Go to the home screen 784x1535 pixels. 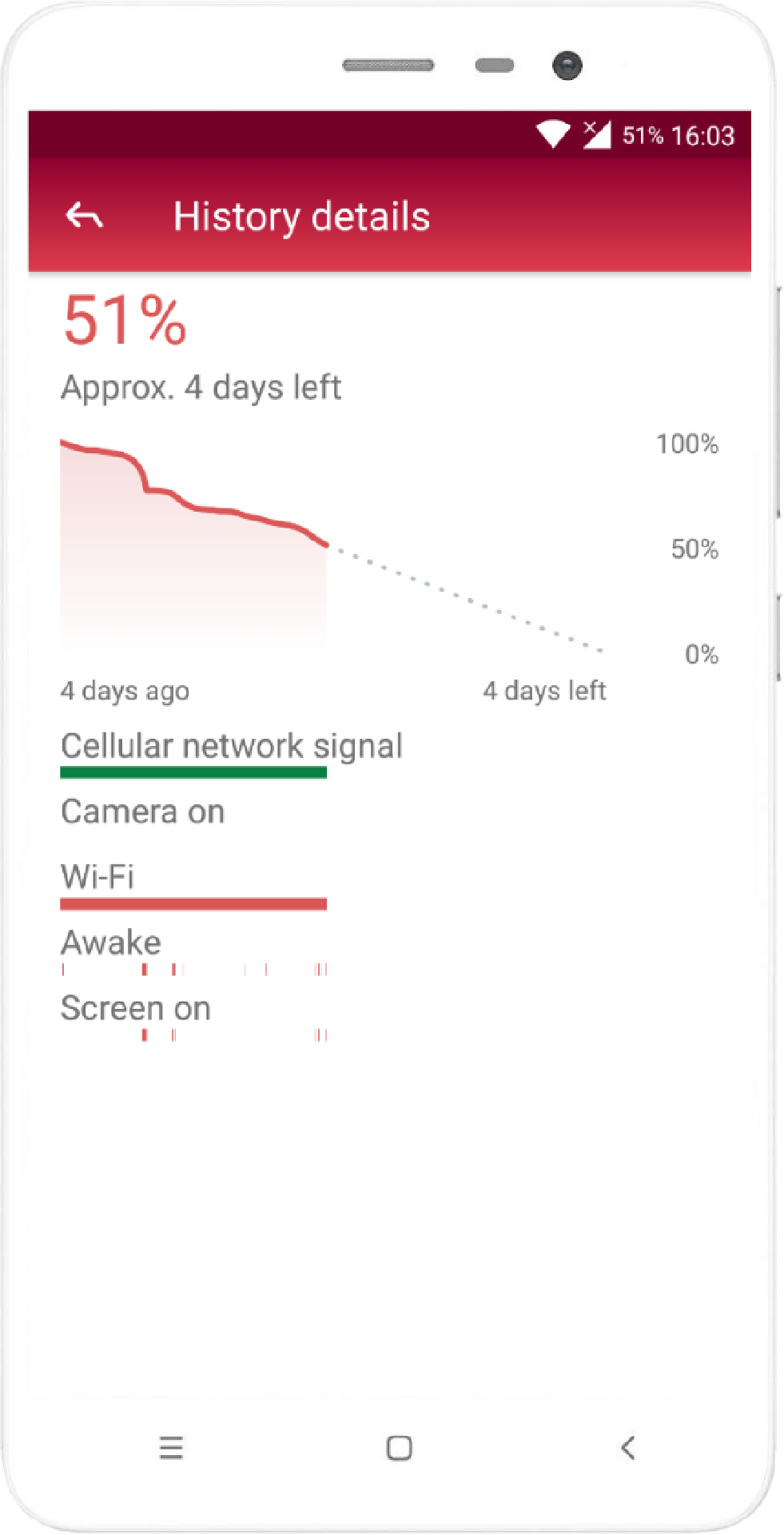coord(399,1448)
